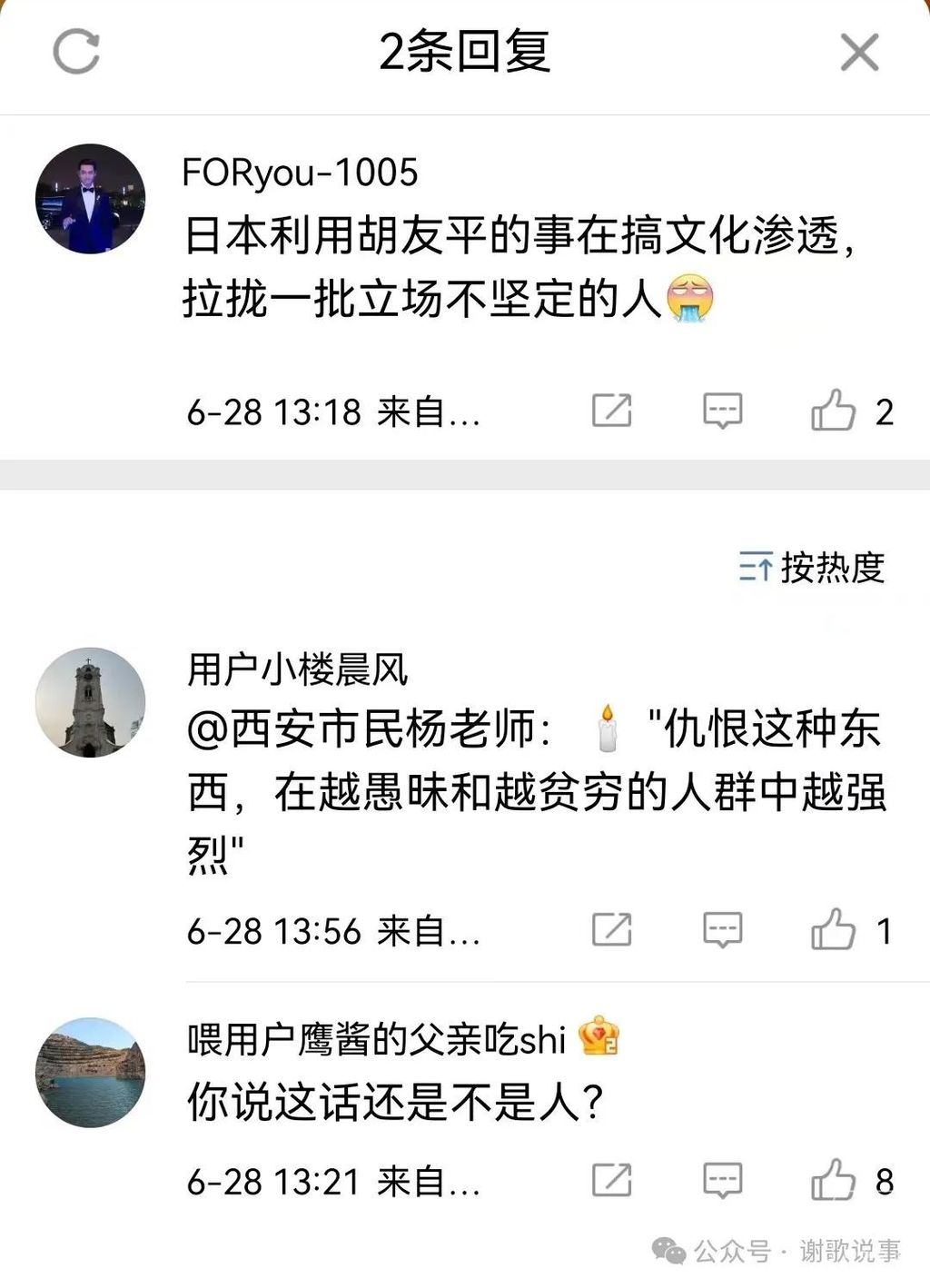Like the reply 你说这话还是不是人?
The image size is (930, 1288).
click(x=833, y=1180)
